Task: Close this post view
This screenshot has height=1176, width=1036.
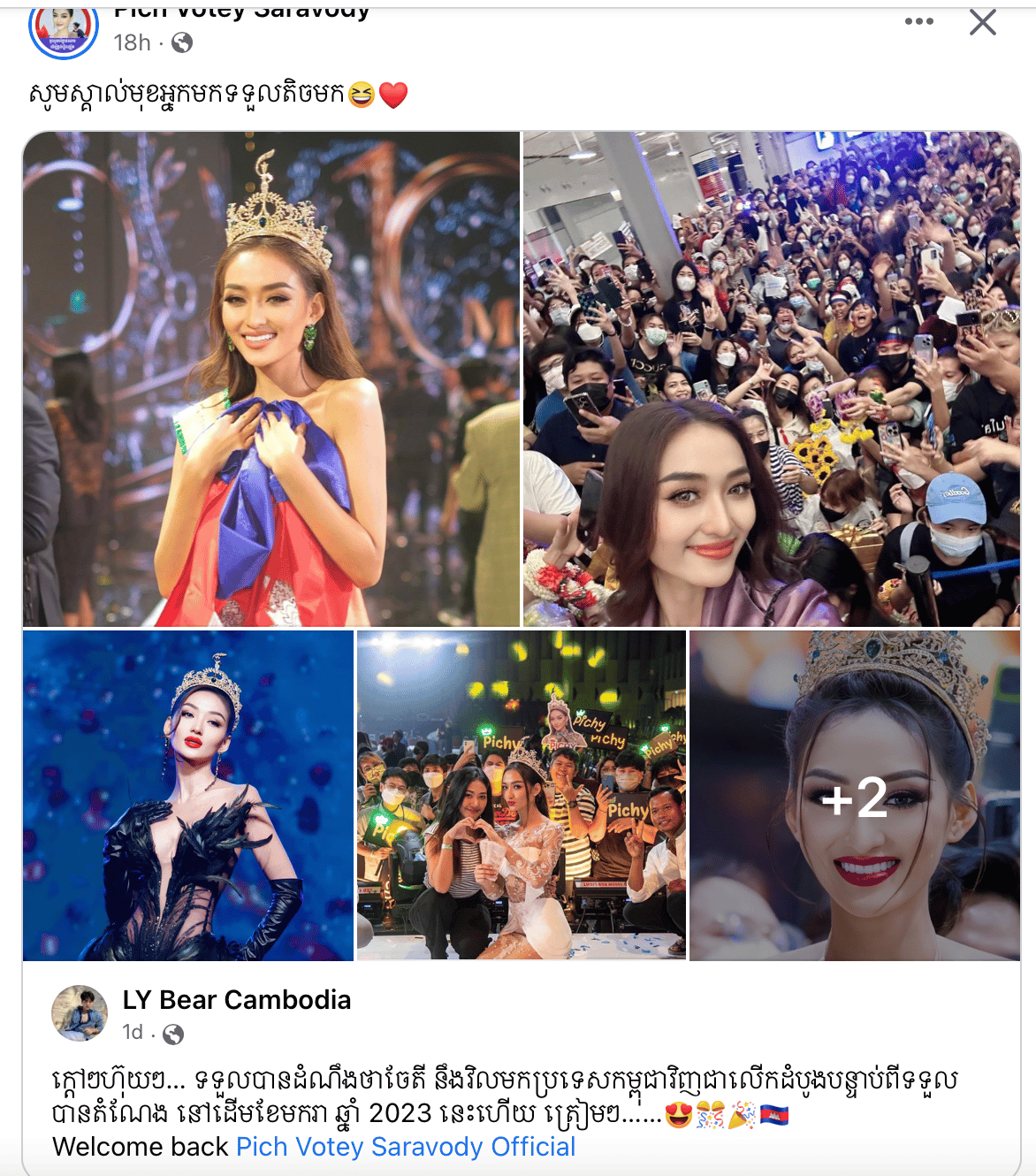Action: (982, 22)
